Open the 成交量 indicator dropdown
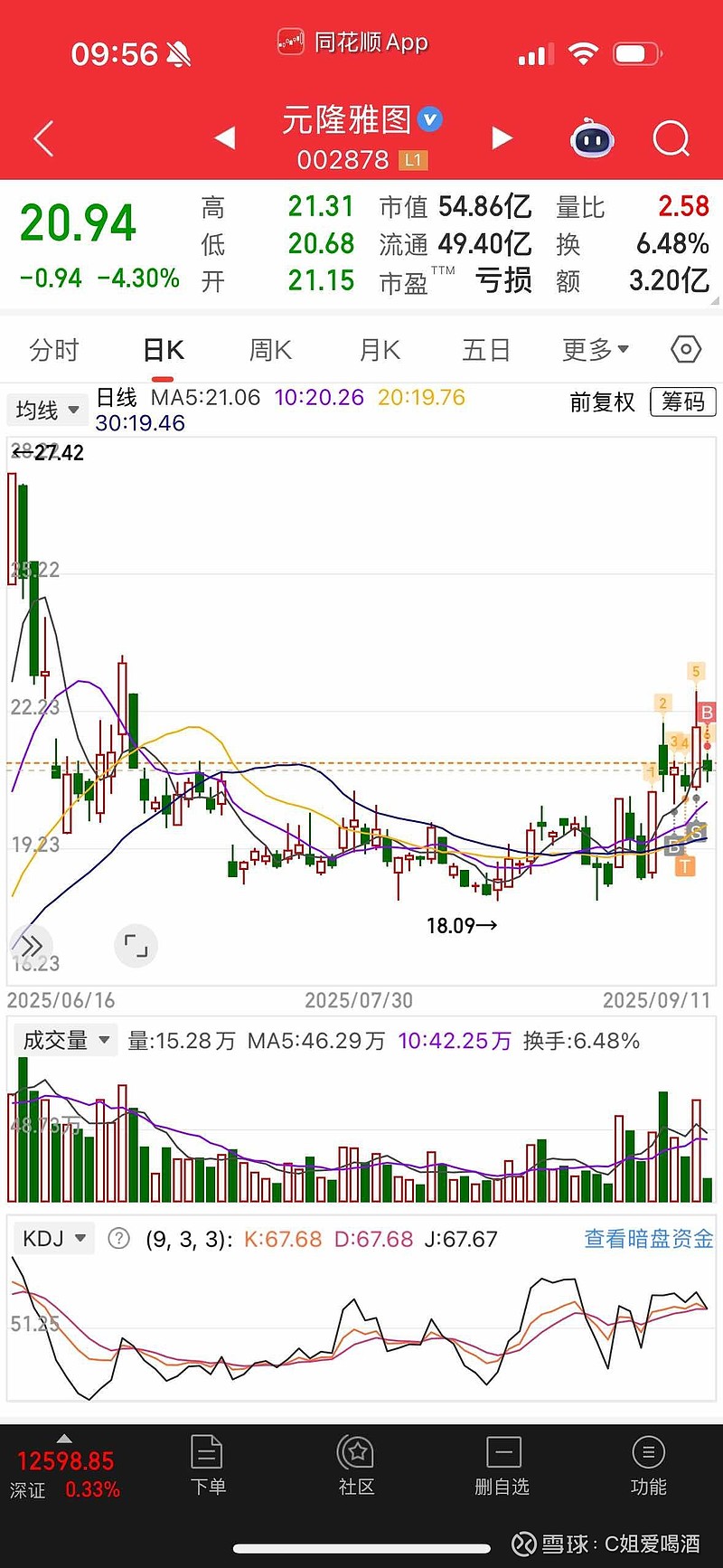This screenshot has height=1568, width=723. (65, 1041)
